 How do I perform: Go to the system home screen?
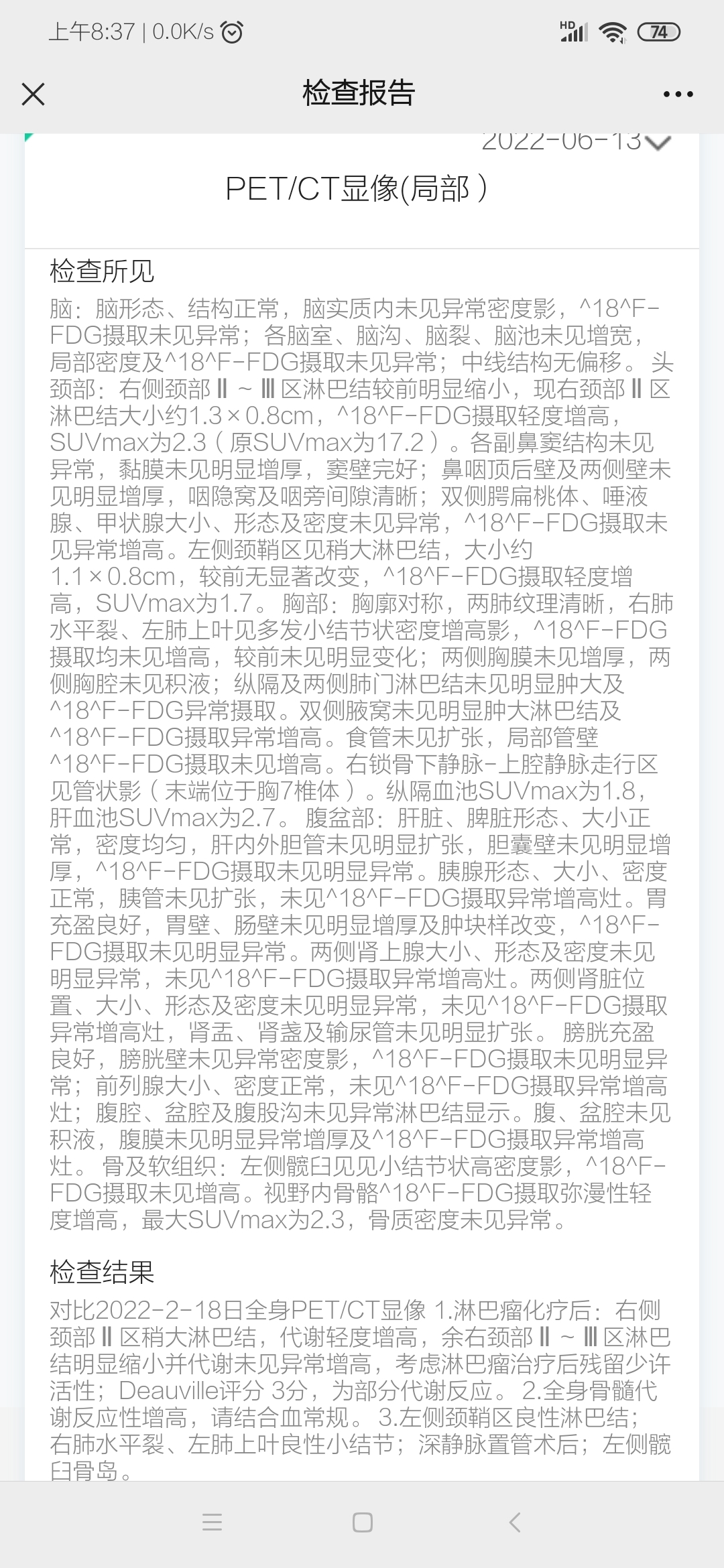[362, 1522]
